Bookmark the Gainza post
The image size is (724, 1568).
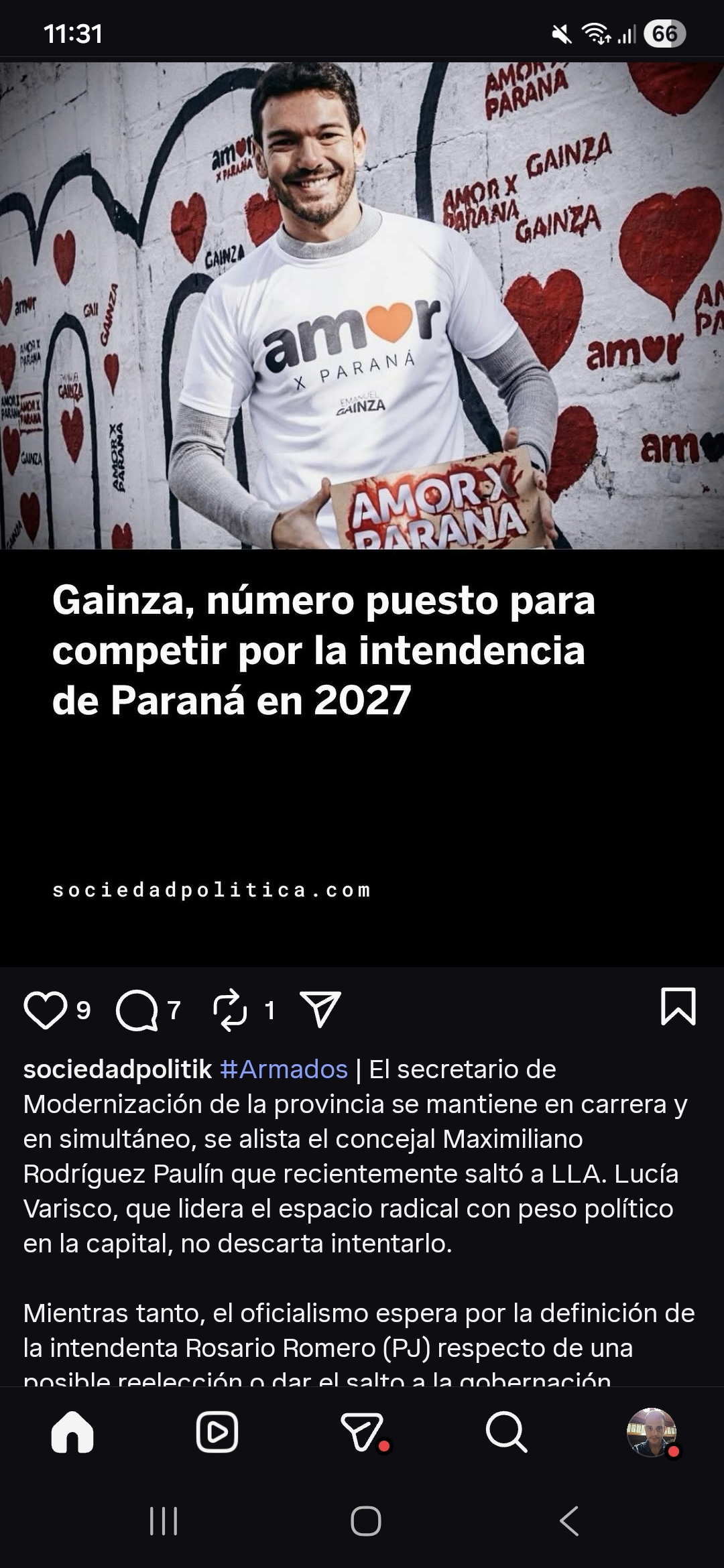tap(678, 1006)
